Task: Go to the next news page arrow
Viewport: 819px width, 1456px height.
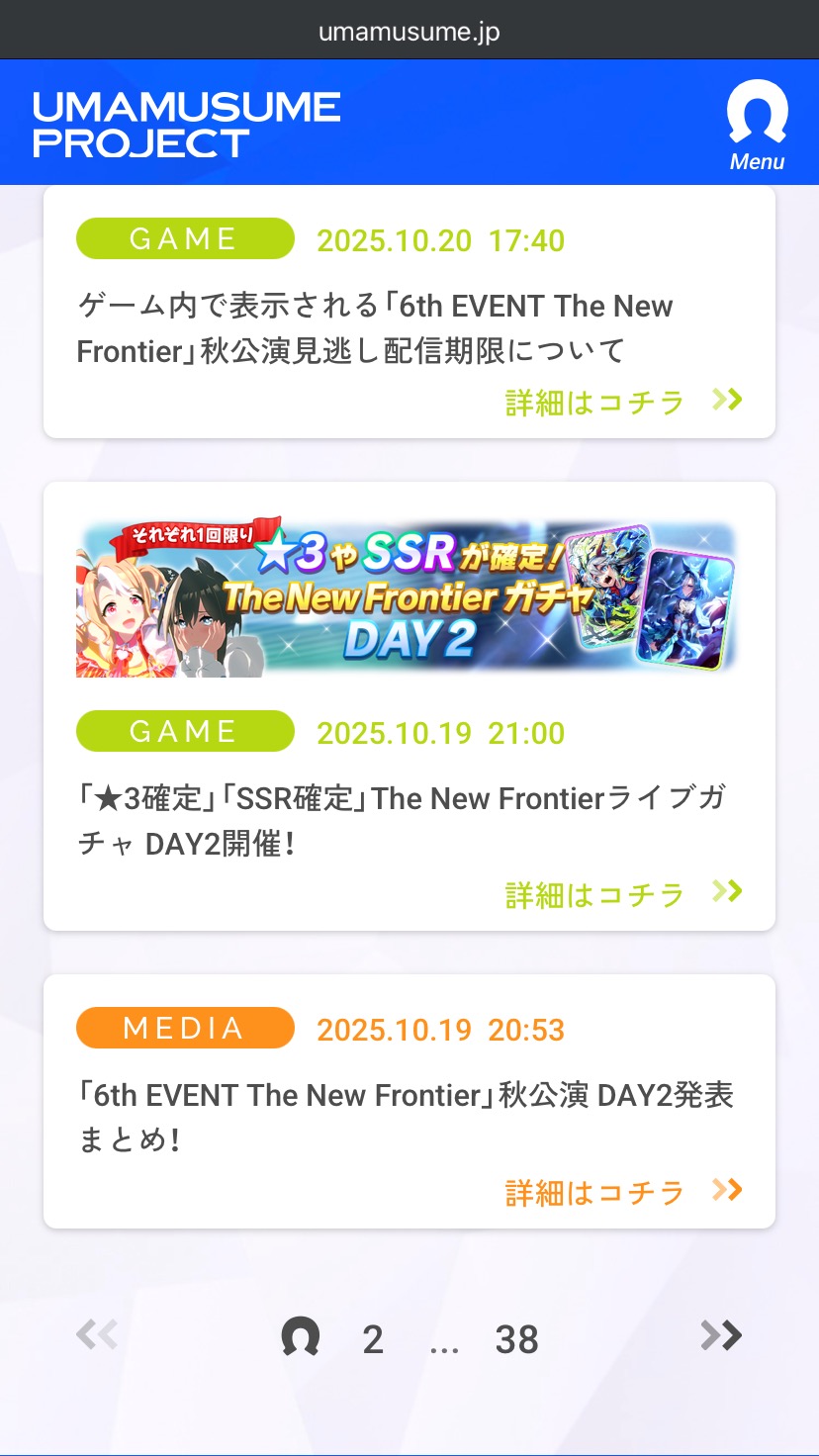Action: (721, 1336)
